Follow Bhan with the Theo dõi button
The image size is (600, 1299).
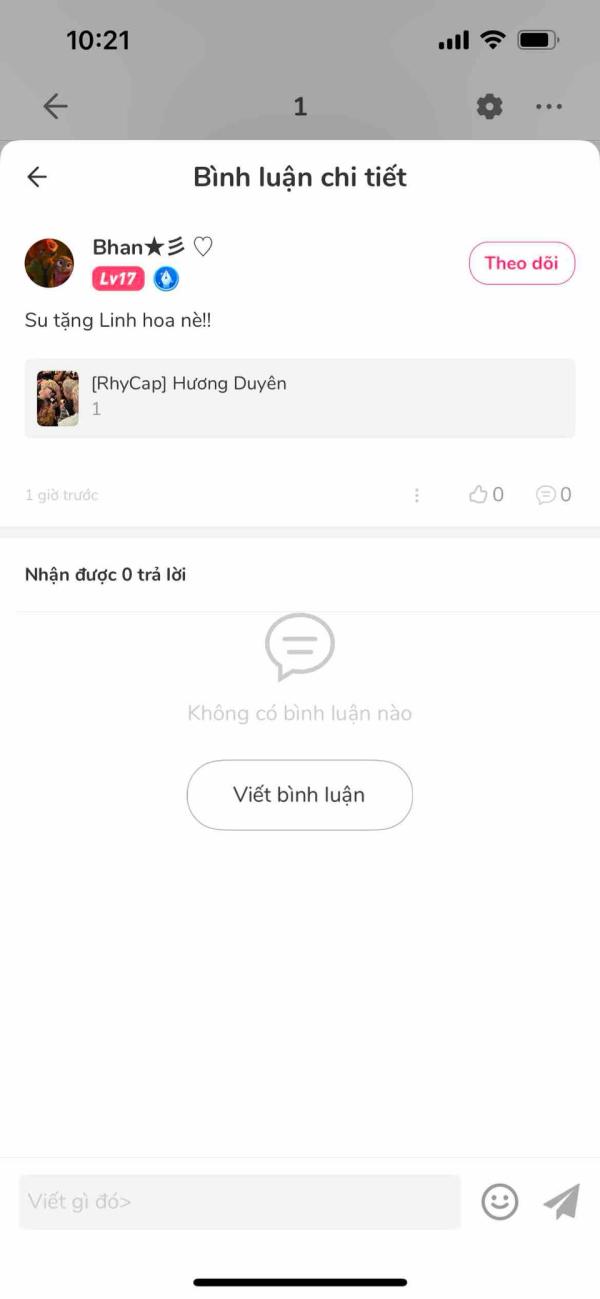click(x=522, y=263)
